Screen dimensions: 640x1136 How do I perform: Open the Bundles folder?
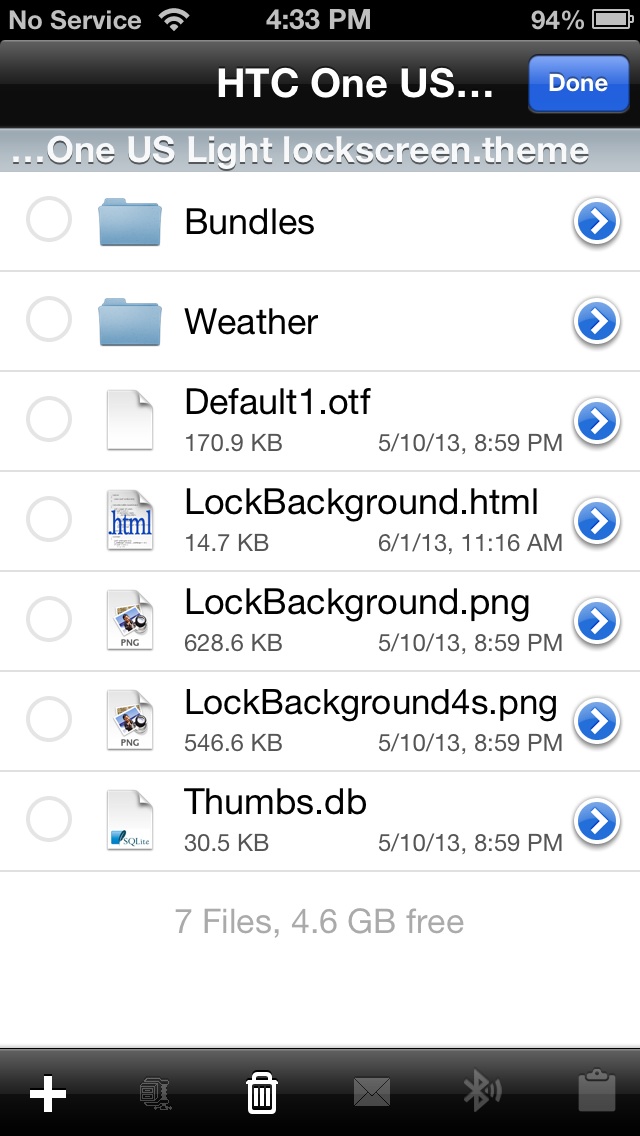tap(320, 222)
